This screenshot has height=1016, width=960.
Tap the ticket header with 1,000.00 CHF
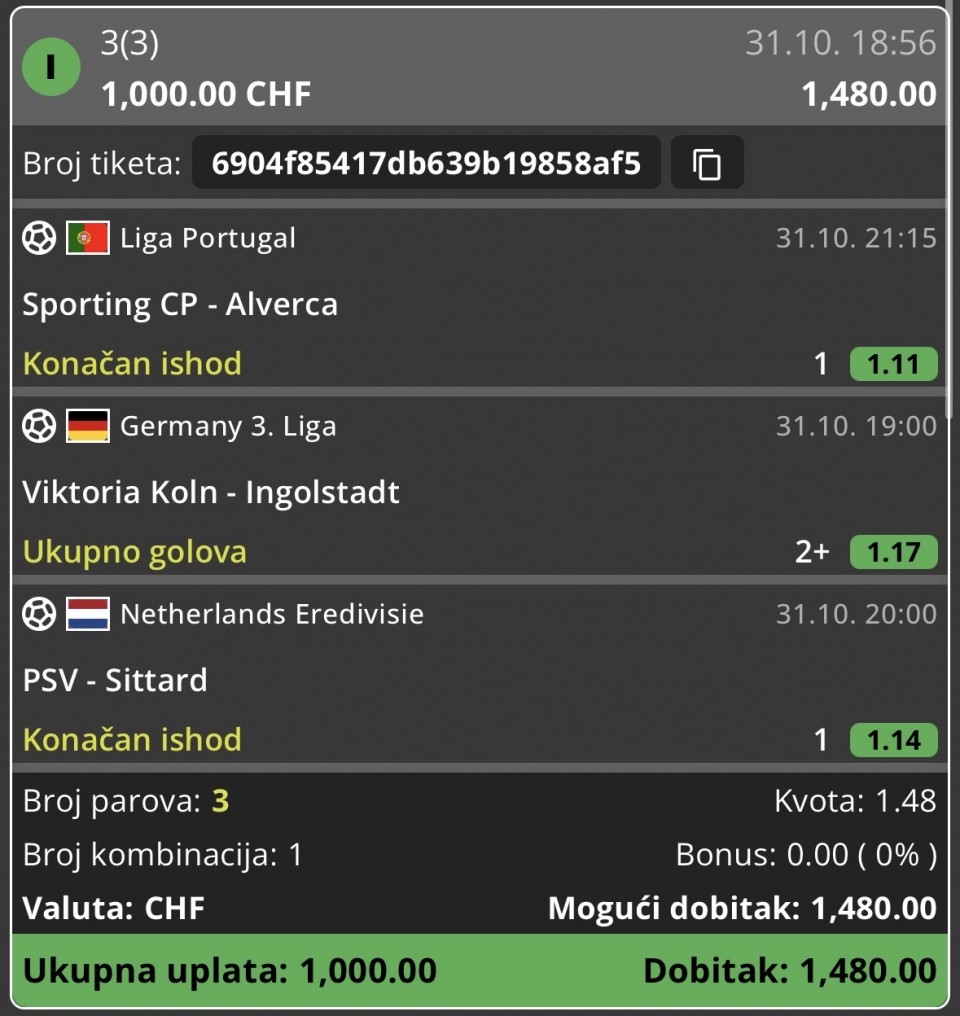480,68
